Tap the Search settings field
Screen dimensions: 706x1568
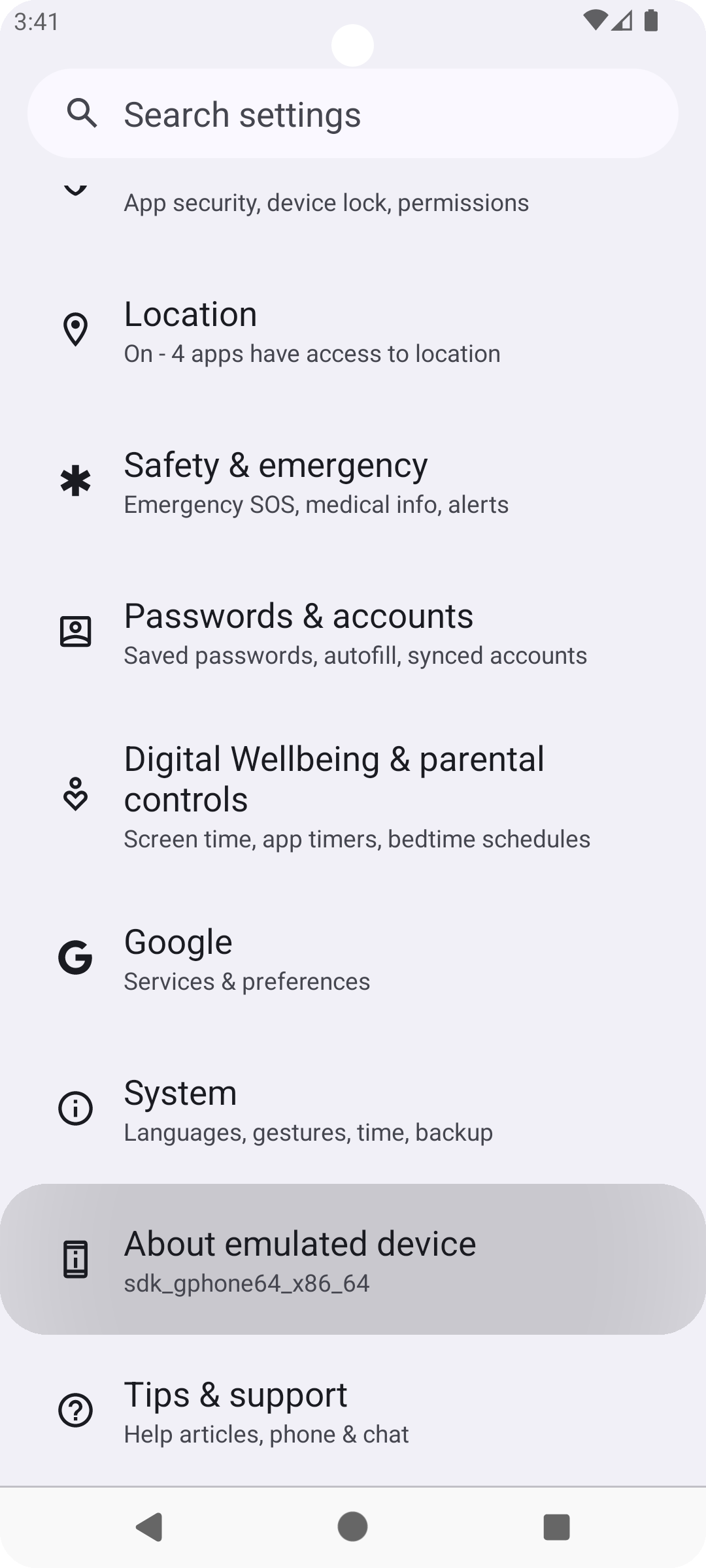[353, 114]
